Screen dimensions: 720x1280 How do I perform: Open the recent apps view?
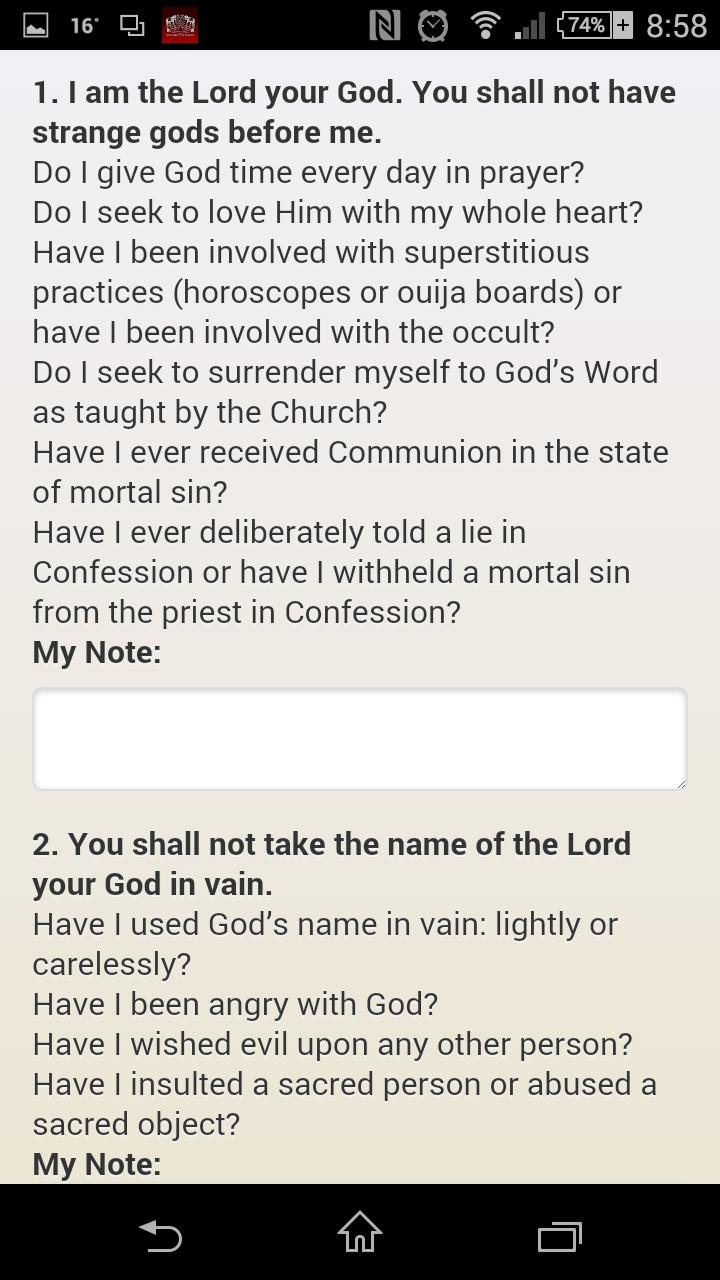pyautogui.click(x=560, y=1236)
